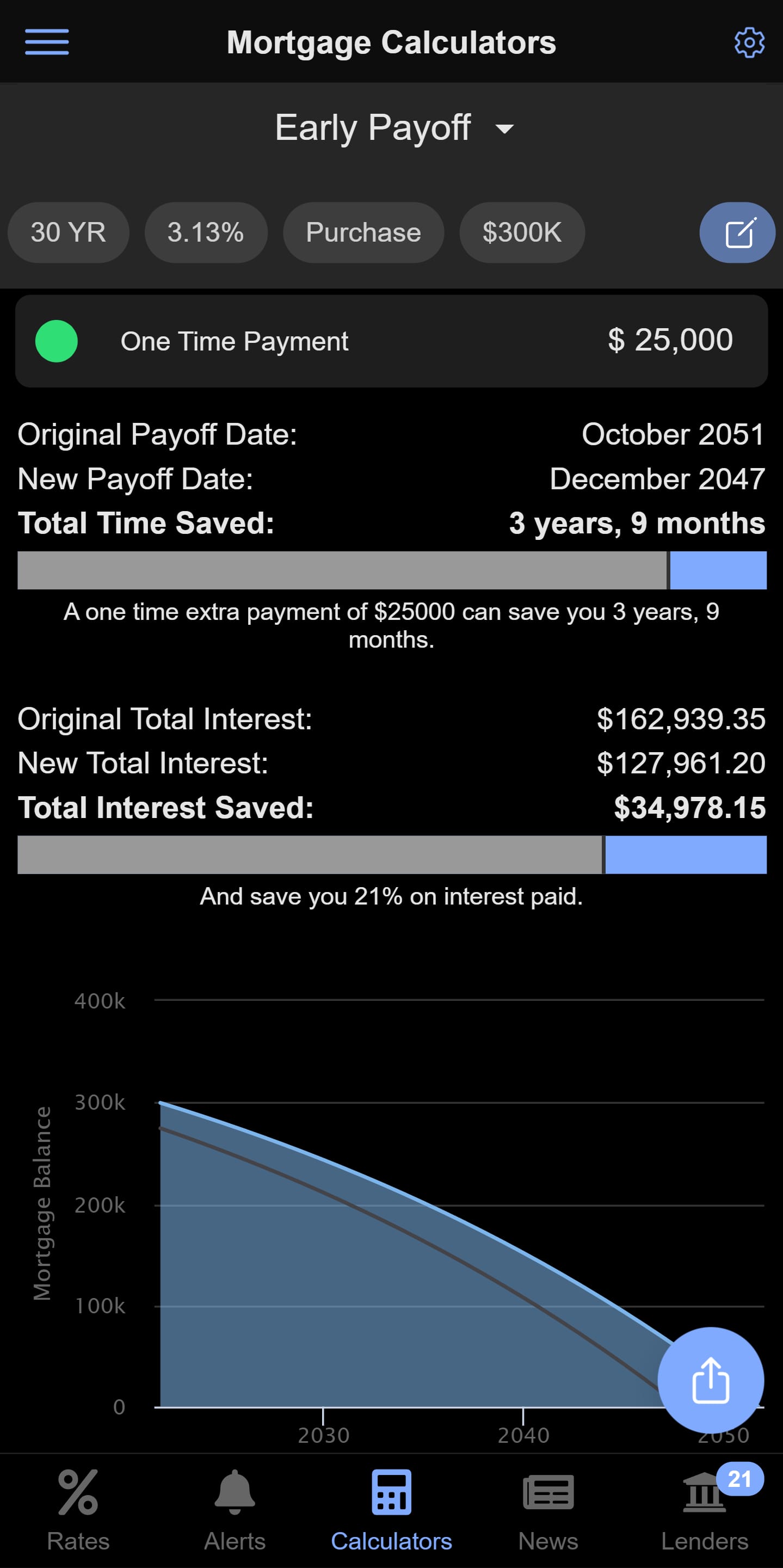Share results via floating share button
783x1568 pixels.
pos(710,1381)
